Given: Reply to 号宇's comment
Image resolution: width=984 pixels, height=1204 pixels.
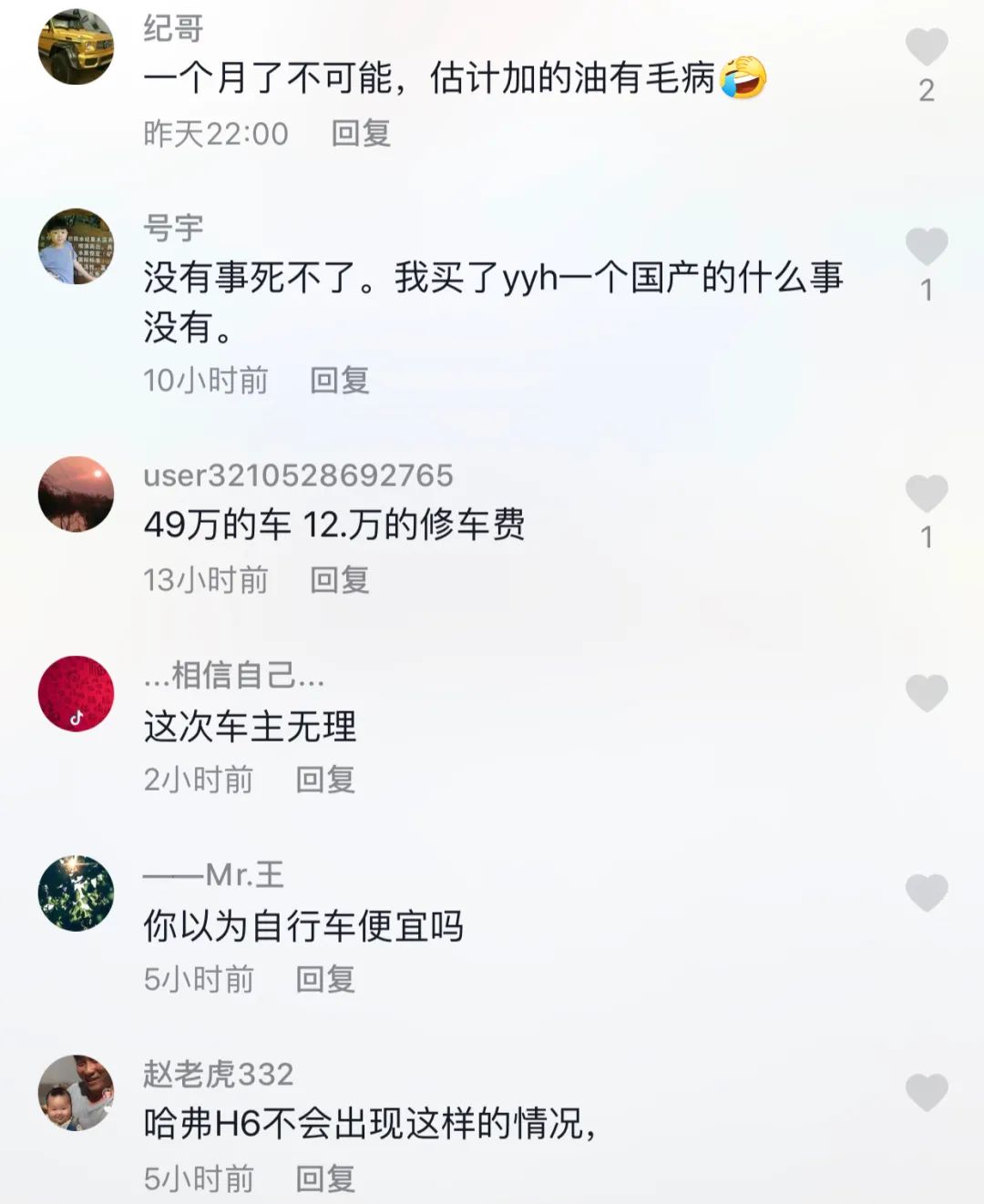Looking at the screenshot, I should point(339,380).
